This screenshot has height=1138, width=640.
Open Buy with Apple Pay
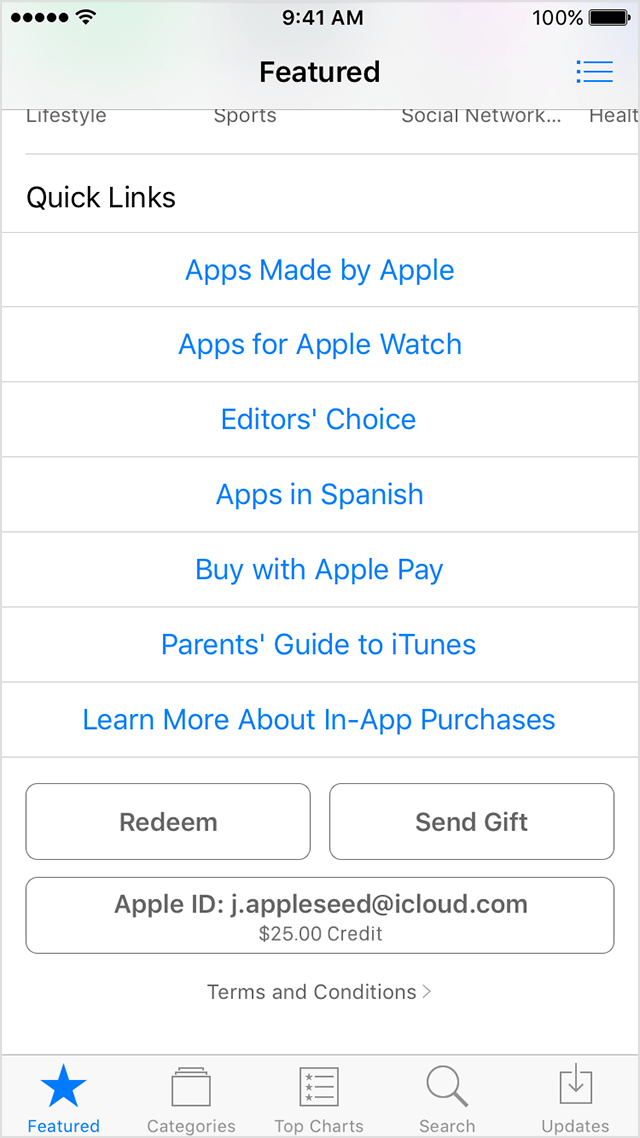click(x=320, y=570)
